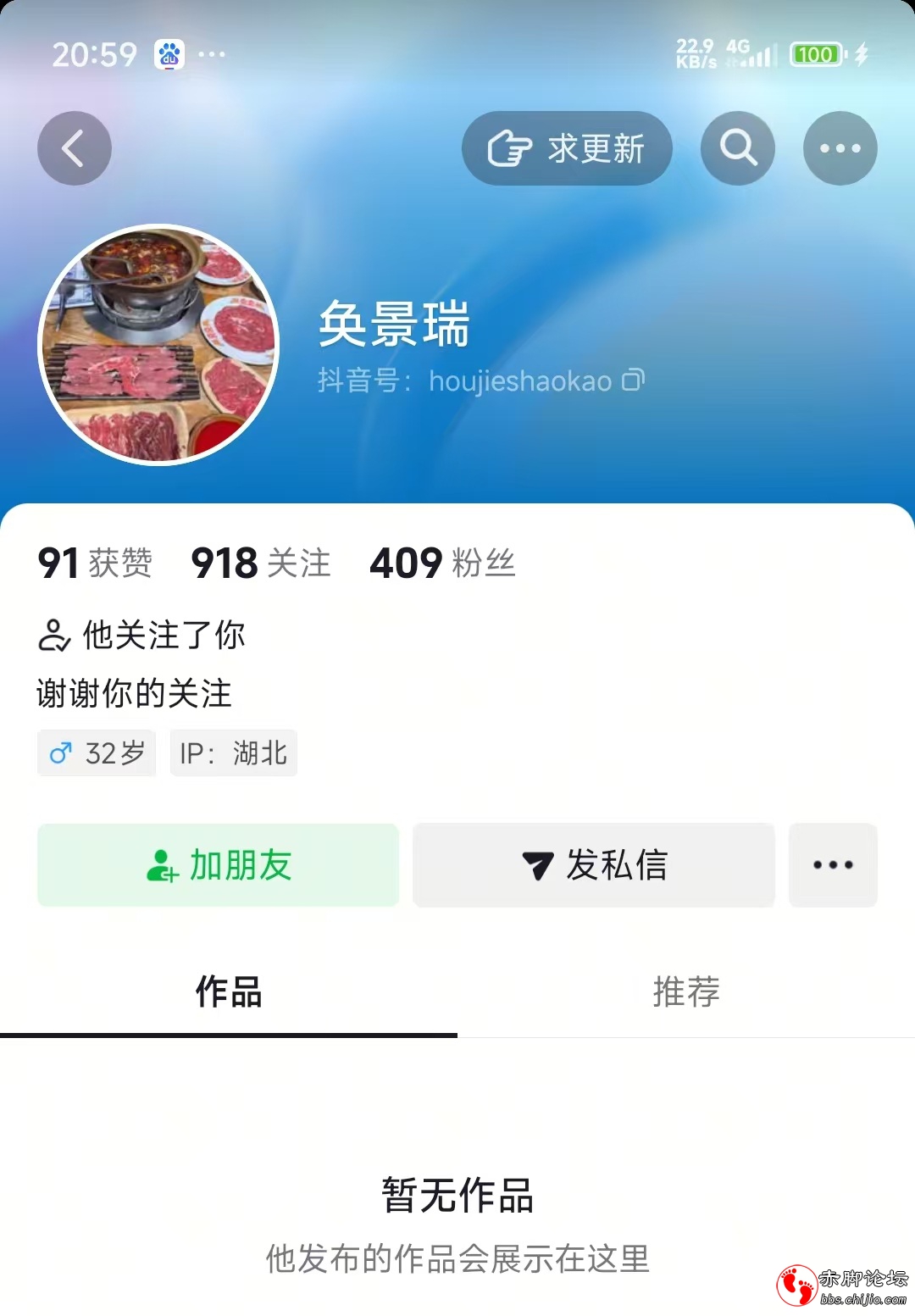
Task: Copy the Douyin ID houjieshaokao
Action: (634, 380)
